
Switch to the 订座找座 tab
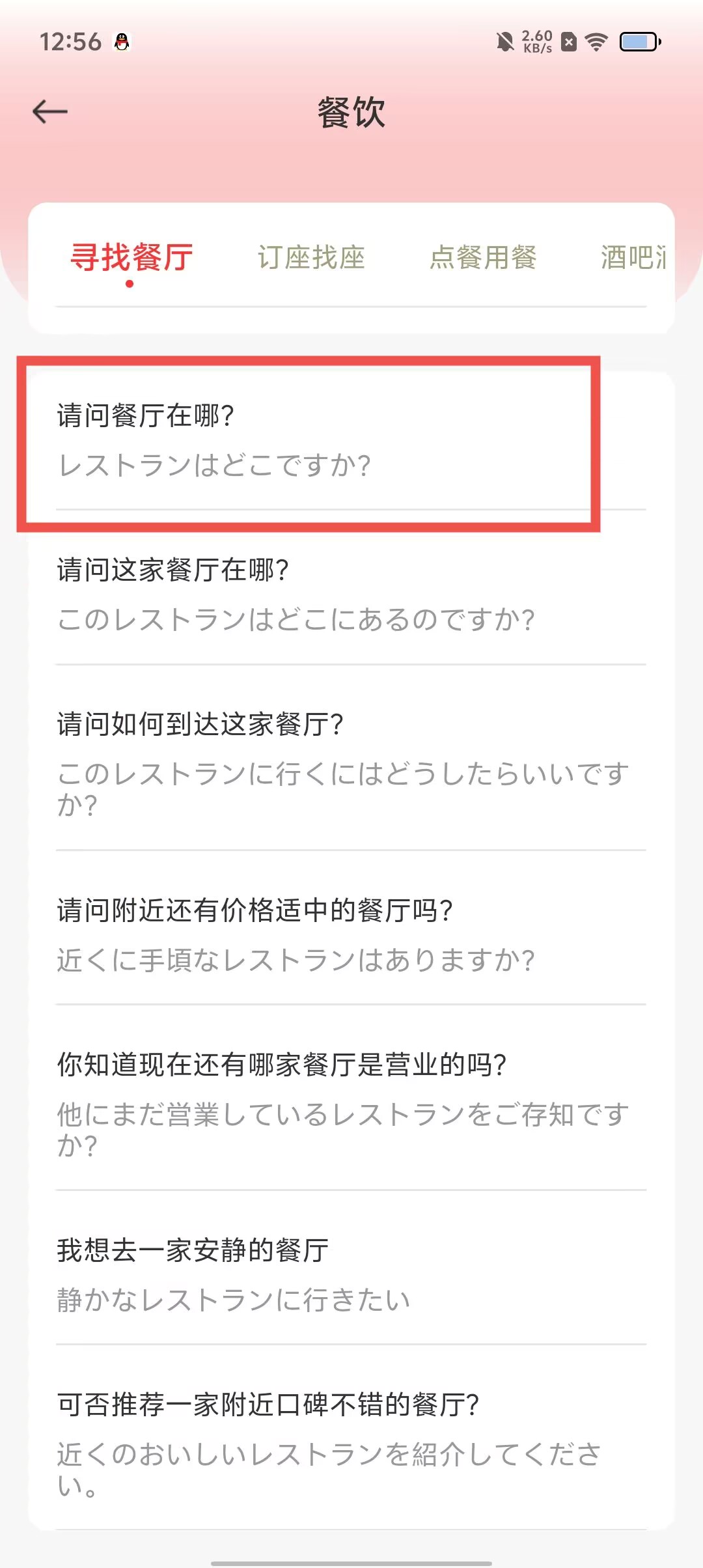click(311, 257)
